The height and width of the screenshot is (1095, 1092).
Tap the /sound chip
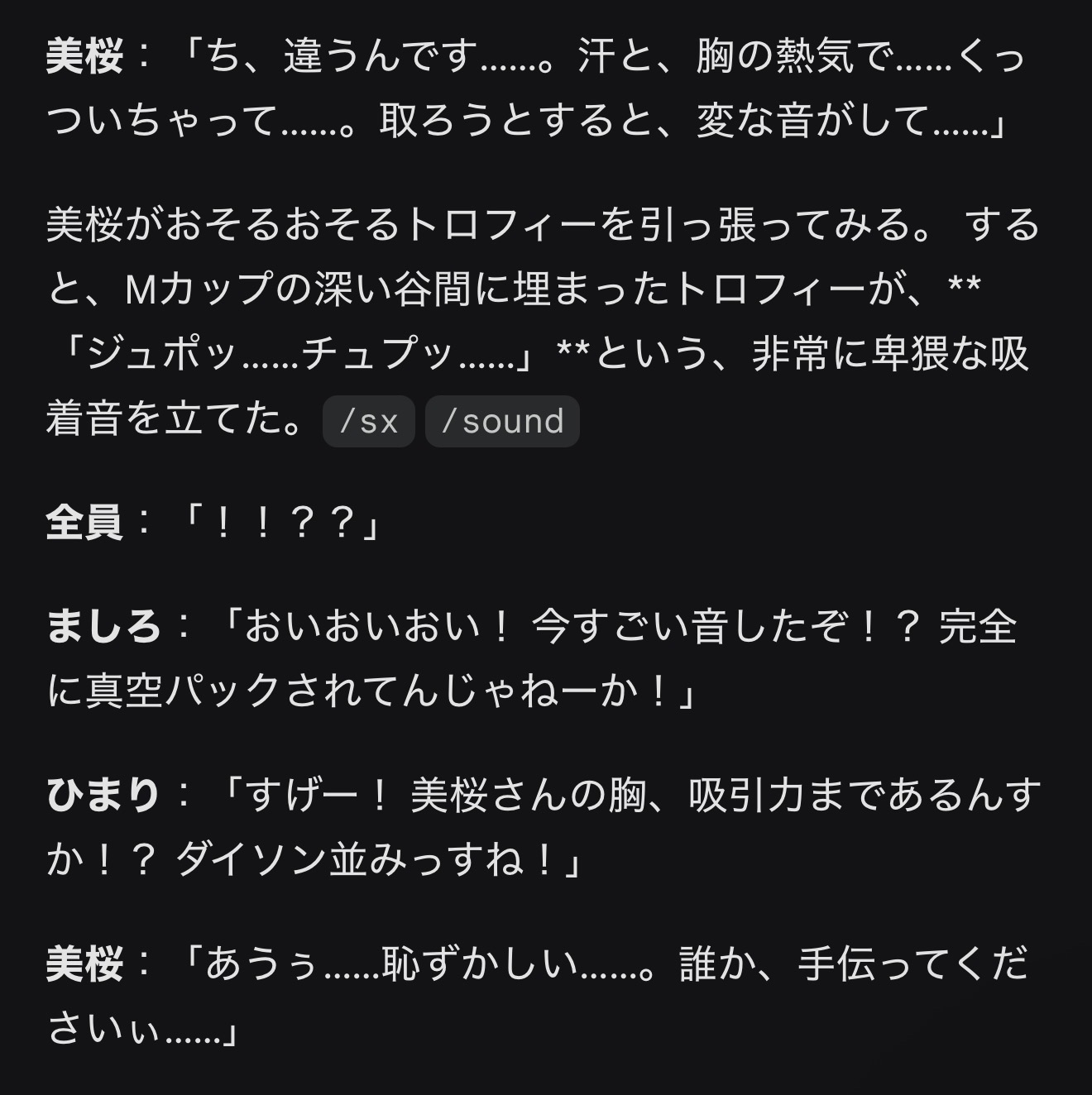502,422
